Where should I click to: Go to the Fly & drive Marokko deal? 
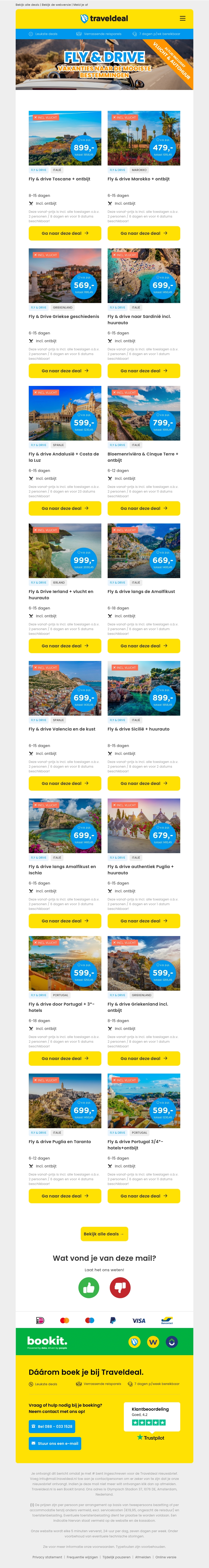tap(144, 233)
